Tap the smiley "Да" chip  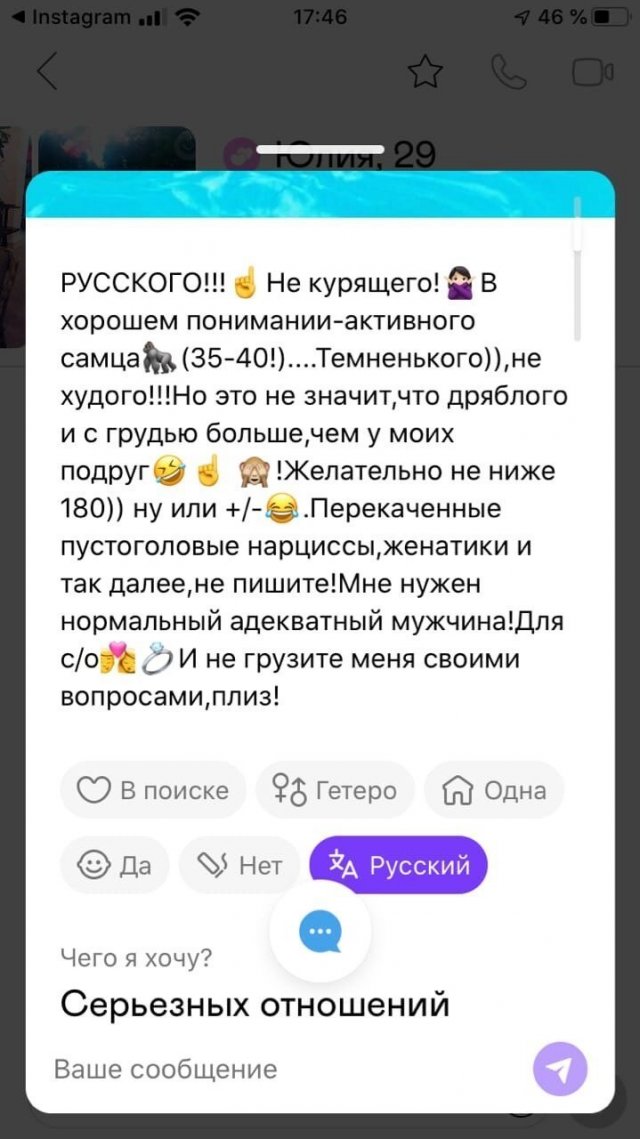coord(115,865)
